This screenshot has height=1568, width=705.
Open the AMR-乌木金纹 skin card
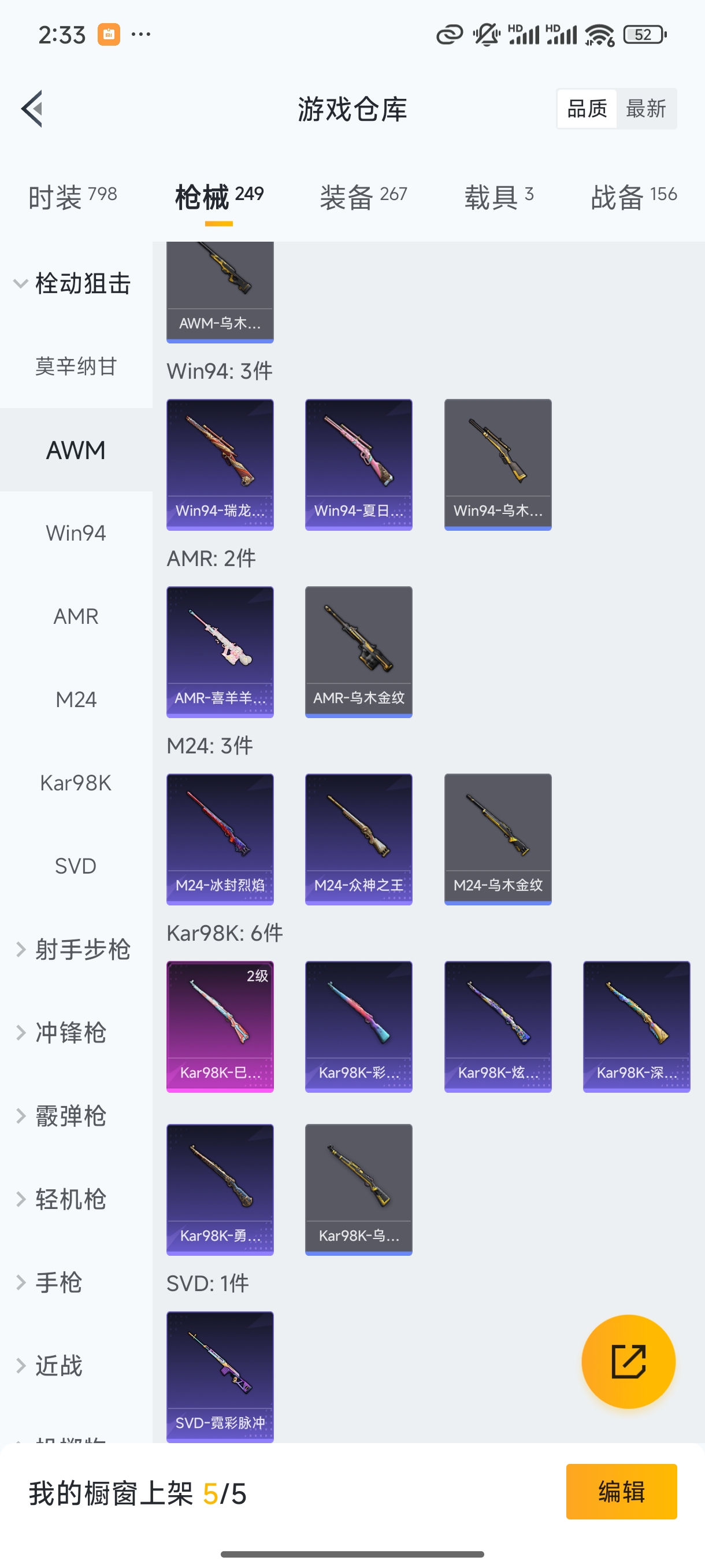pyautogui.click(x=358, y=651)
